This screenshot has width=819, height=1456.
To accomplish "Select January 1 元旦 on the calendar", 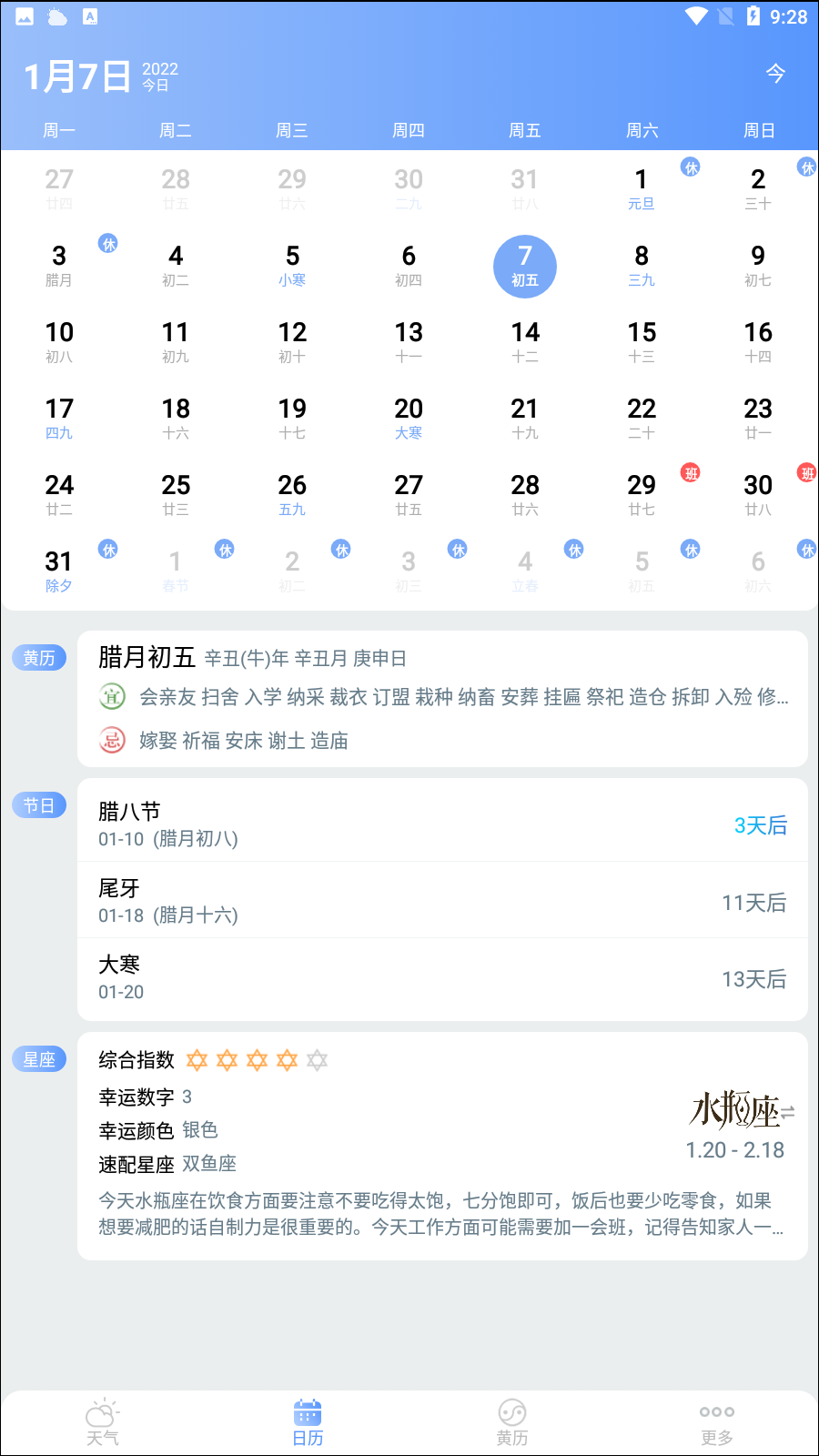I will pos(642,188).
